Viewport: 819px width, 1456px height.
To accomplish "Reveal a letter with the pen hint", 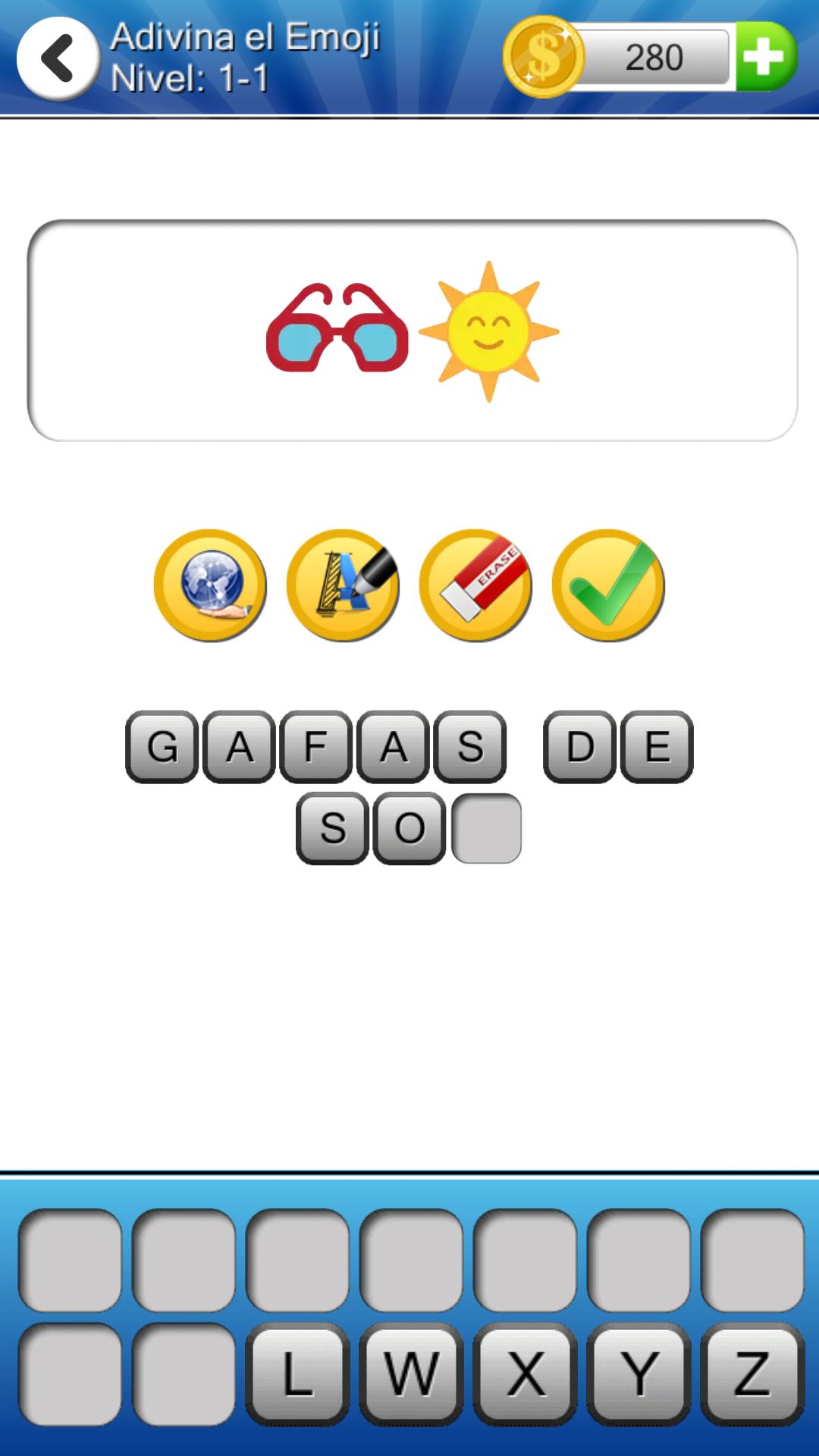I will pyautogui.click(x=343, y=585).
